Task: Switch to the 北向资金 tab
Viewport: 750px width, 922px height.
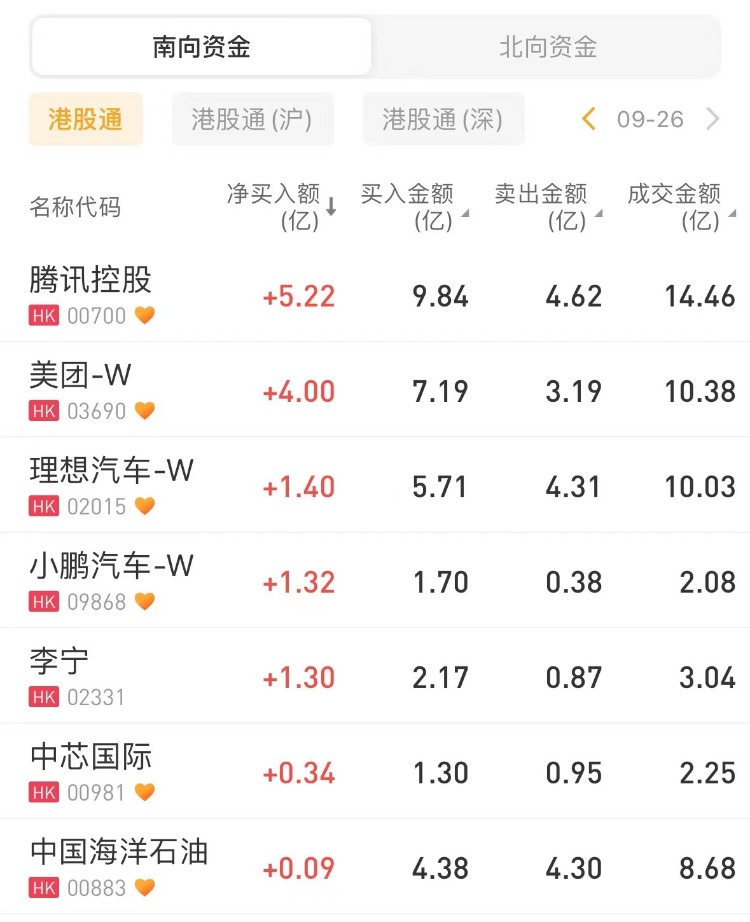Action: pyautogui.click(x=547, y=47)
